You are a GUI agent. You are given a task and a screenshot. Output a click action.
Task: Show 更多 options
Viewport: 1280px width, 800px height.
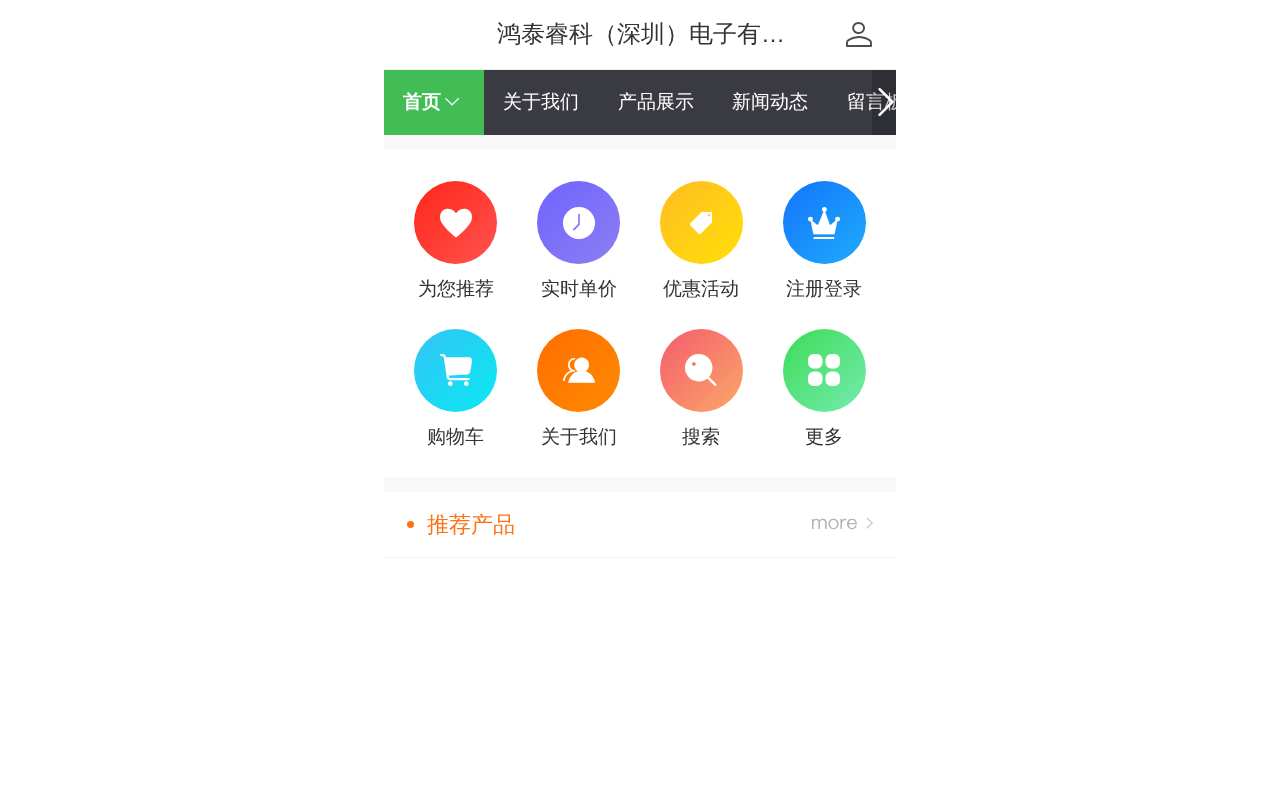(x=824, y=389)
